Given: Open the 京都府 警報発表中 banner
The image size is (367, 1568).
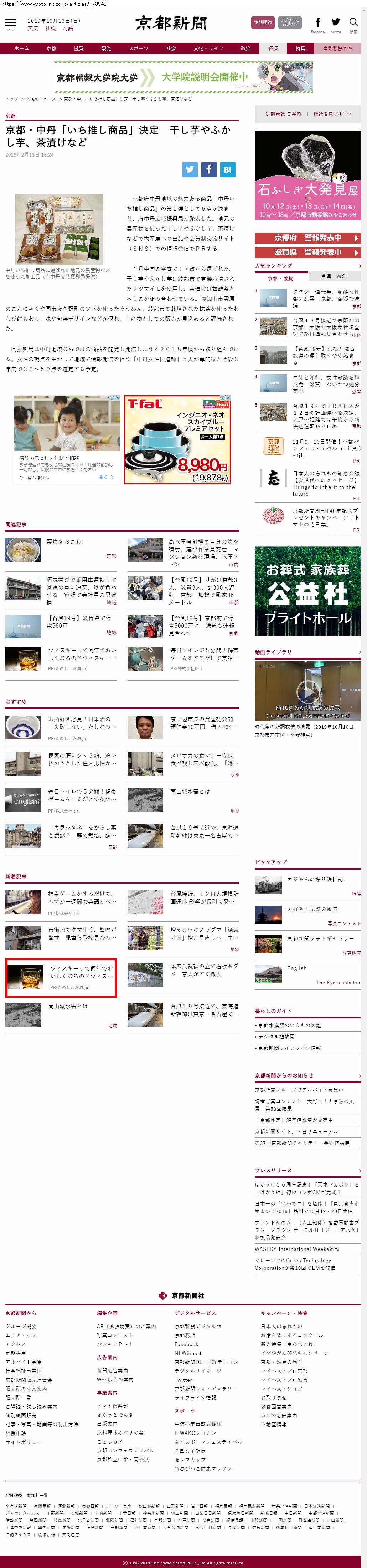Looking at the screenshot, I should [307, 238].
